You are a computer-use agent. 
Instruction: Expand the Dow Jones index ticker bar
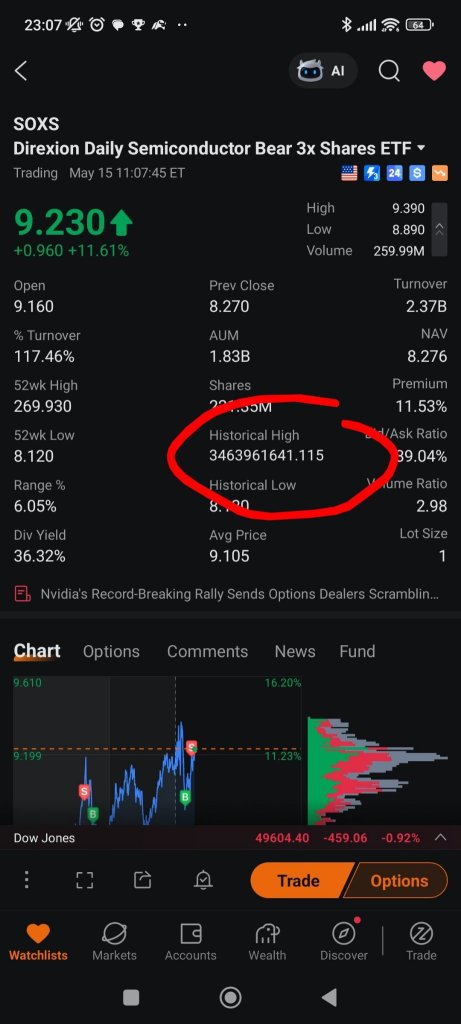(x=441, y=837)
